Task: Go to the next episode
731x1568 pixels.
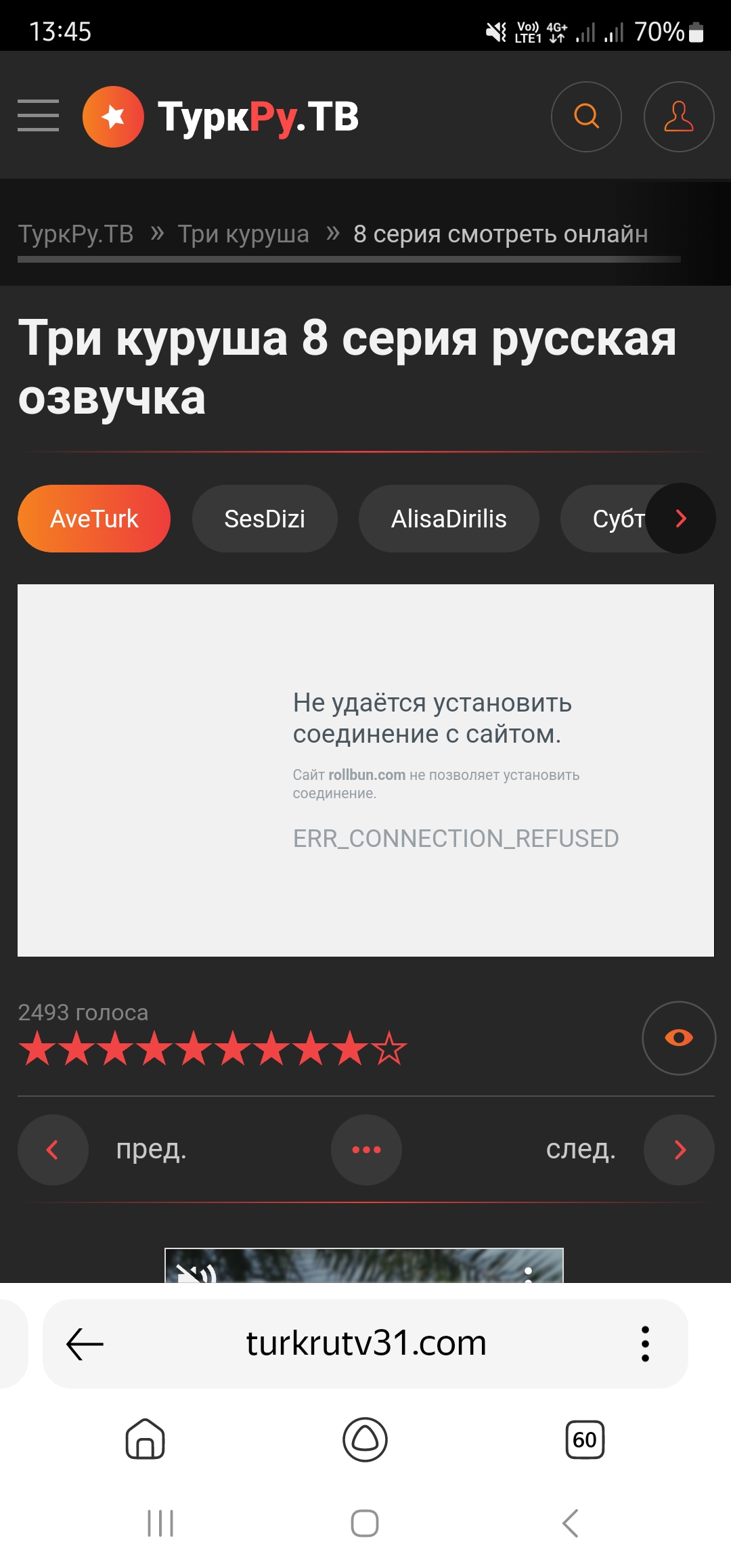Action: point(679,1150)
